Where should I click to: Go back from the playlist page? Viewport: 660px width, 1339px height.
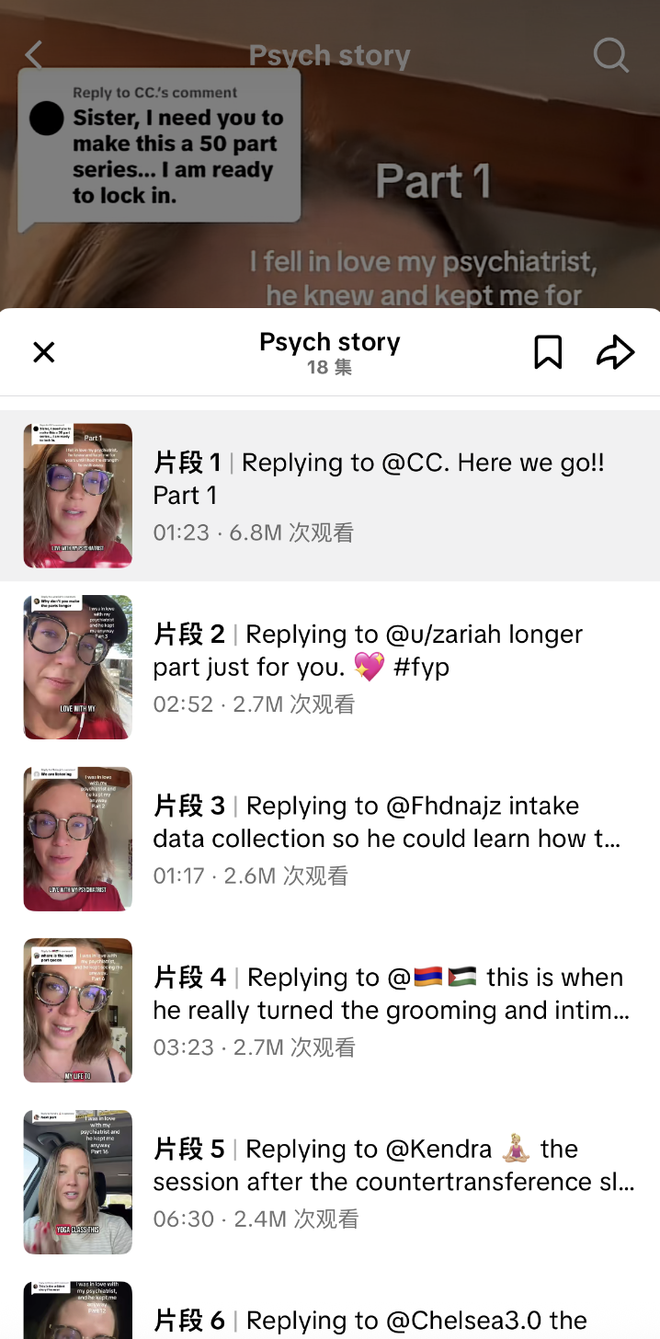coord(34,55)
